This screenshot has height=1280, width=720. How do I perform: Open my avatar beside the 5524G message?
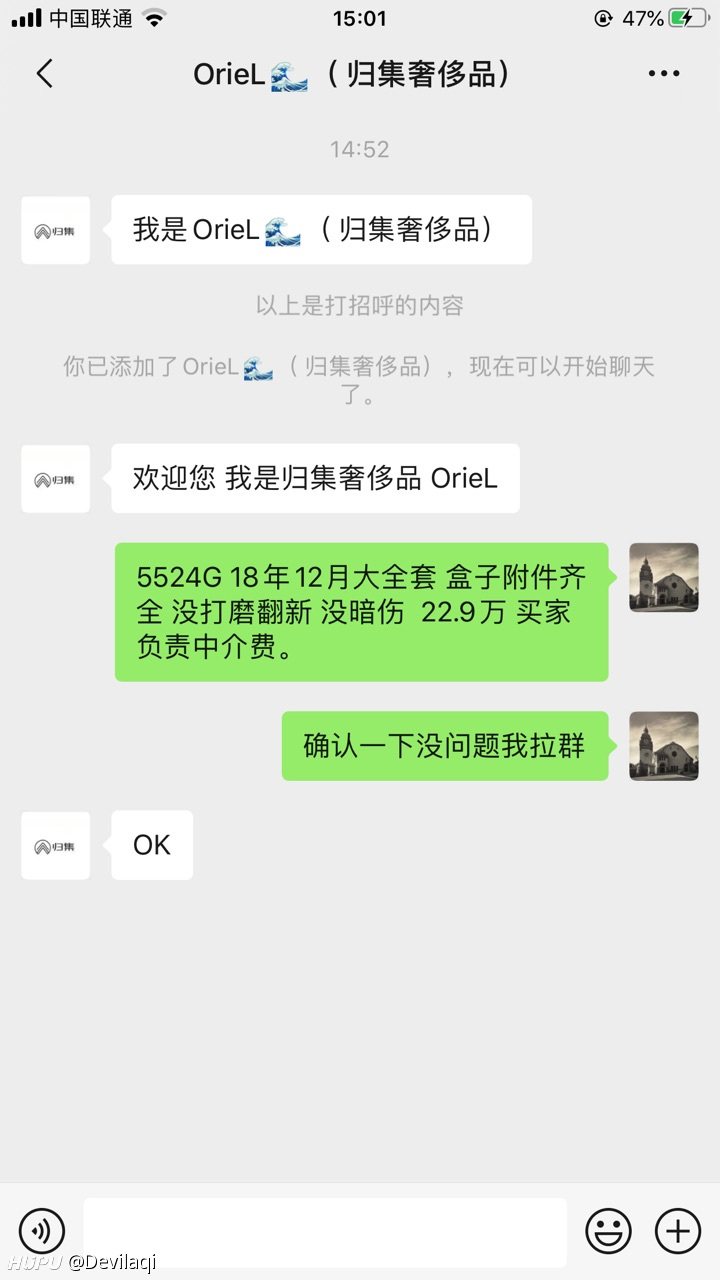coord(664,578)
